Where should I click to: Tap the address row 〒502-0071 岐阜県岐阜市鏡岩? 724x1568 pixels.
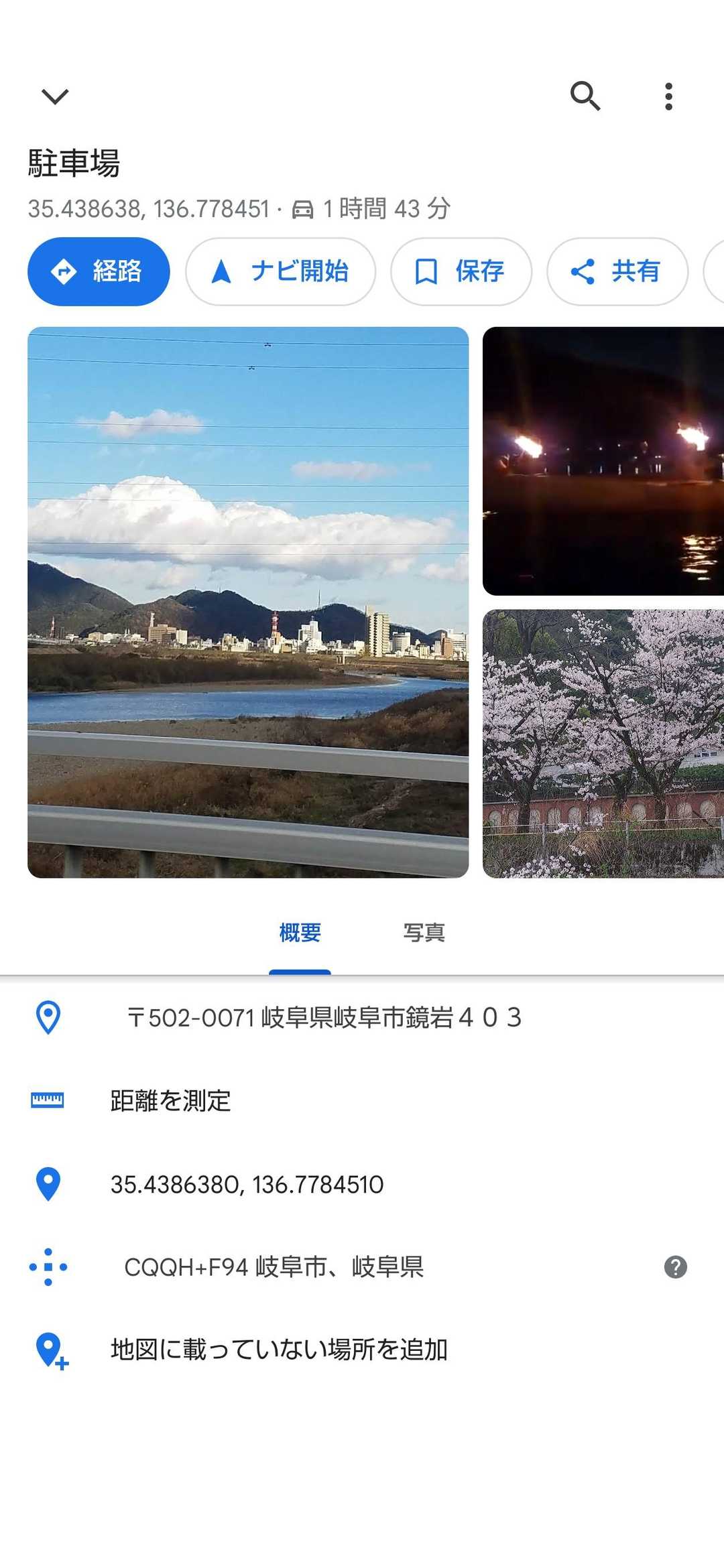[x=324, y=1017]
